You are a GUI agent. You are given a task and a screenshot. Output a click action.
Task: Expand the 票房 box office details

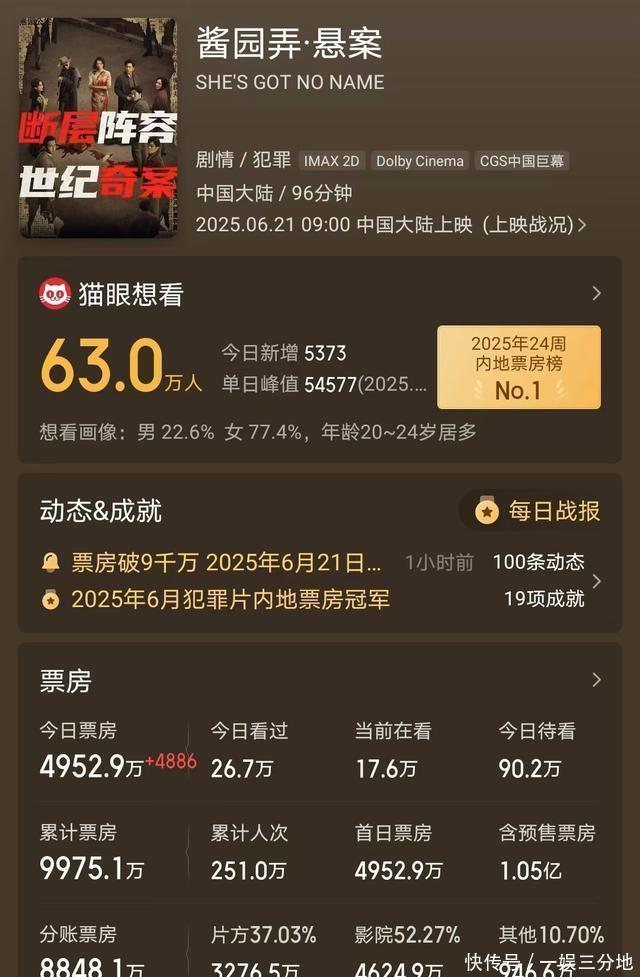click(x=596, y=680)
